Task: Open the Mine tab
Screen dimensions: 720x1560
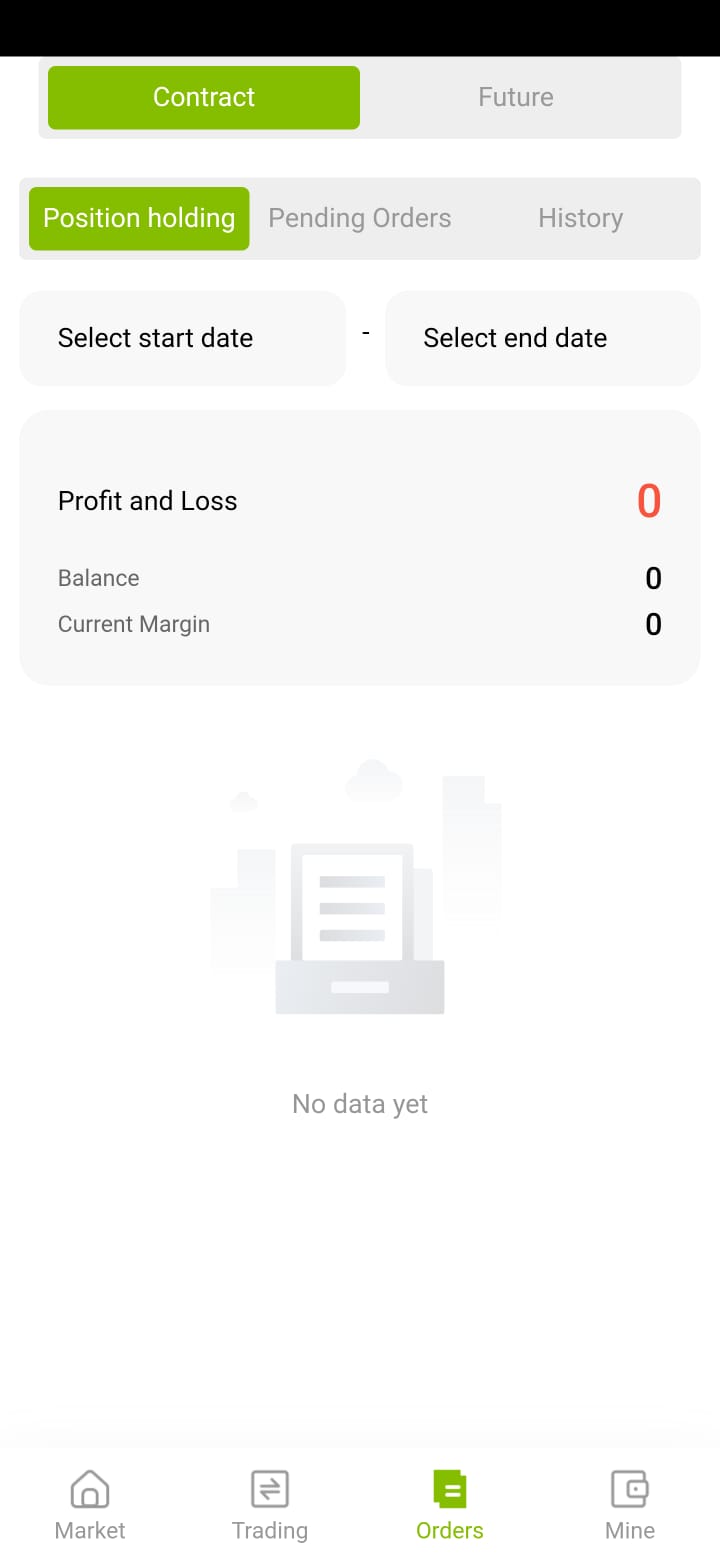Action: [x=630, y=1505]
